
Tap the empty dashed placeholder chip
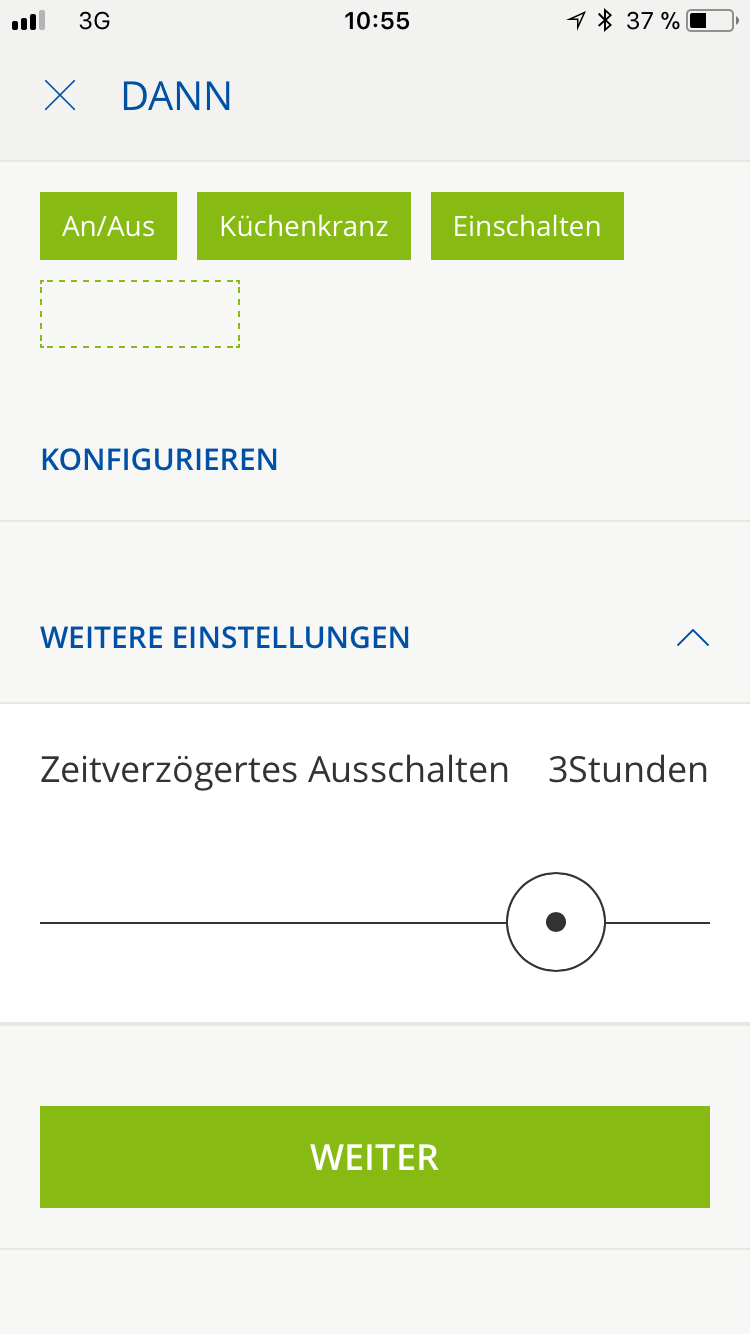(140, 314)
